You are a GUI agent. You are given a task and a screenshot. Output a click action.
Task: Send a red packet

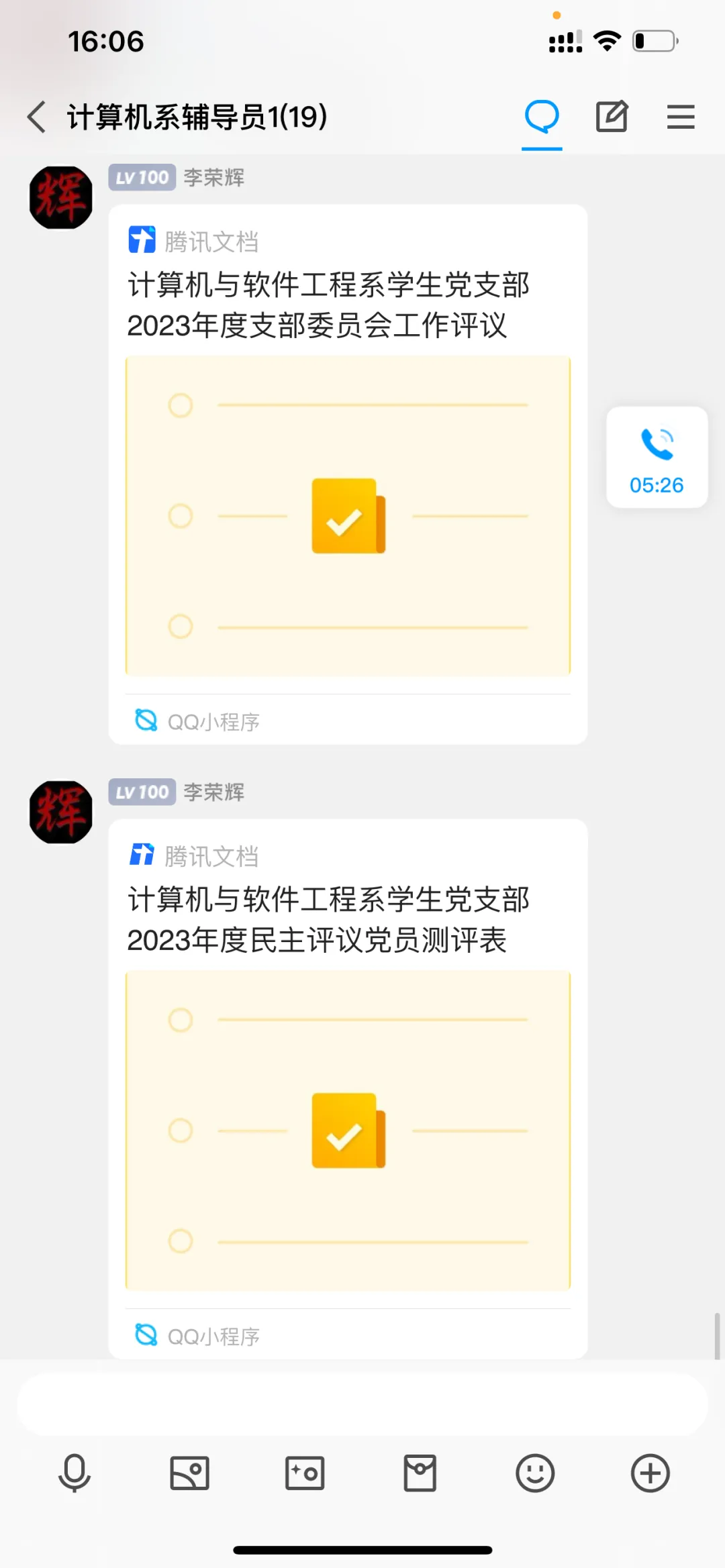420,1473
